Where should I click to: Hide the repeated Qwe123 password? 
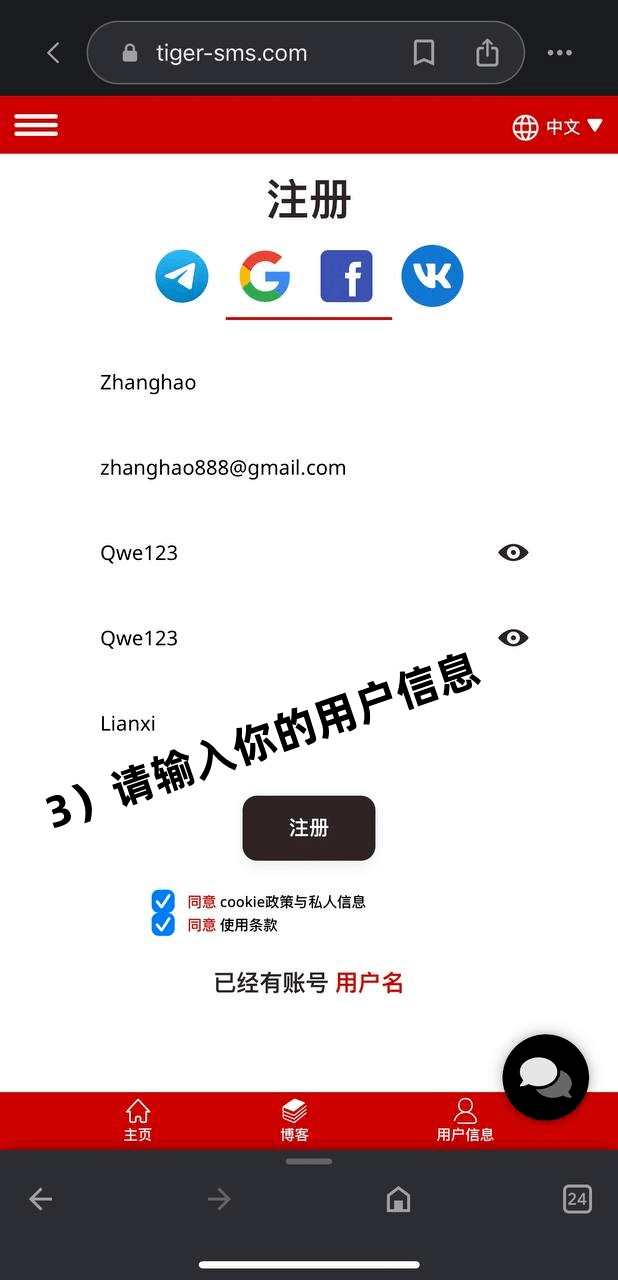point(513,638)
